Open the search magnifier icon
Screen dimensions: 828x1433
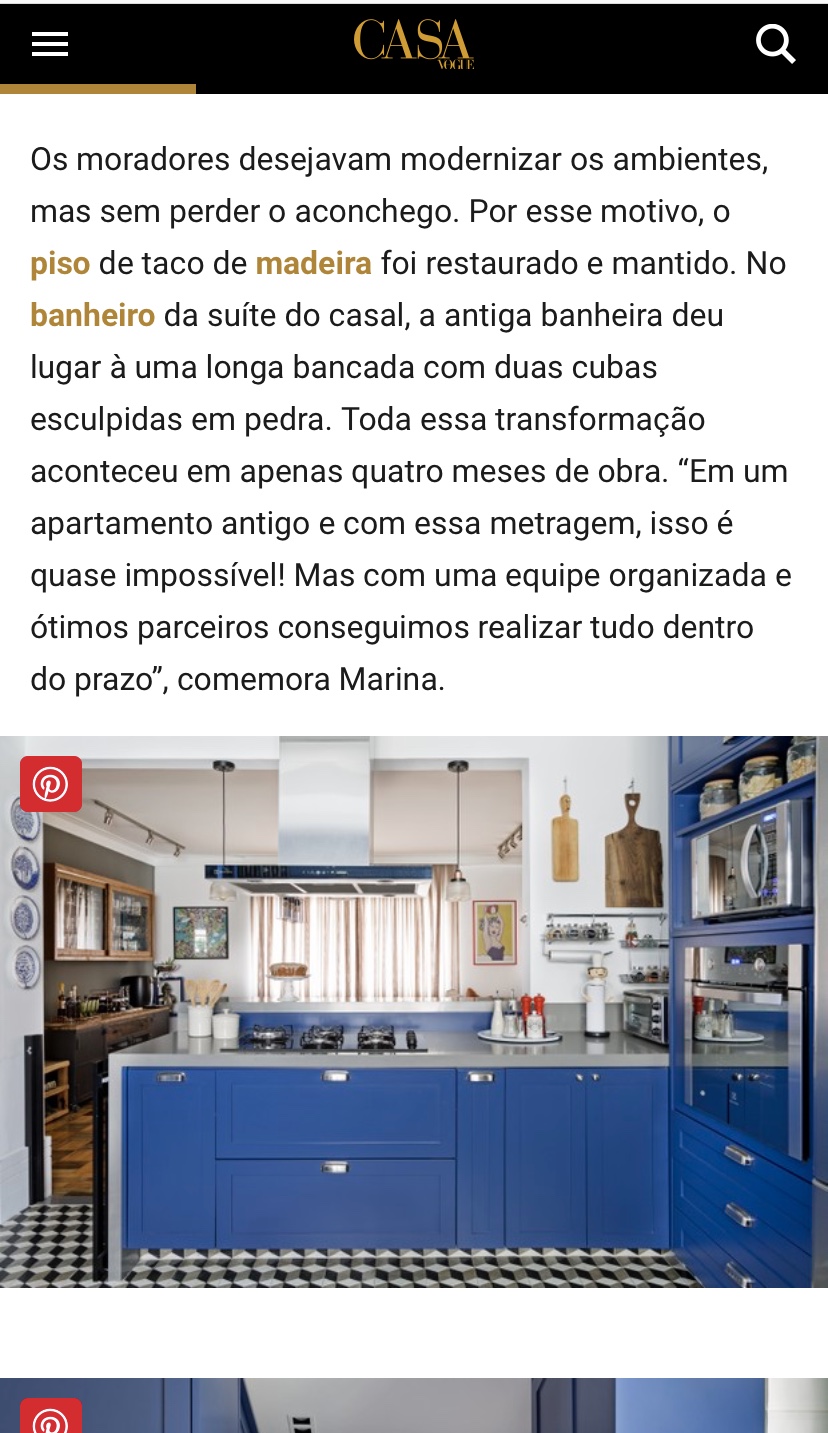[x=775, y=45]
